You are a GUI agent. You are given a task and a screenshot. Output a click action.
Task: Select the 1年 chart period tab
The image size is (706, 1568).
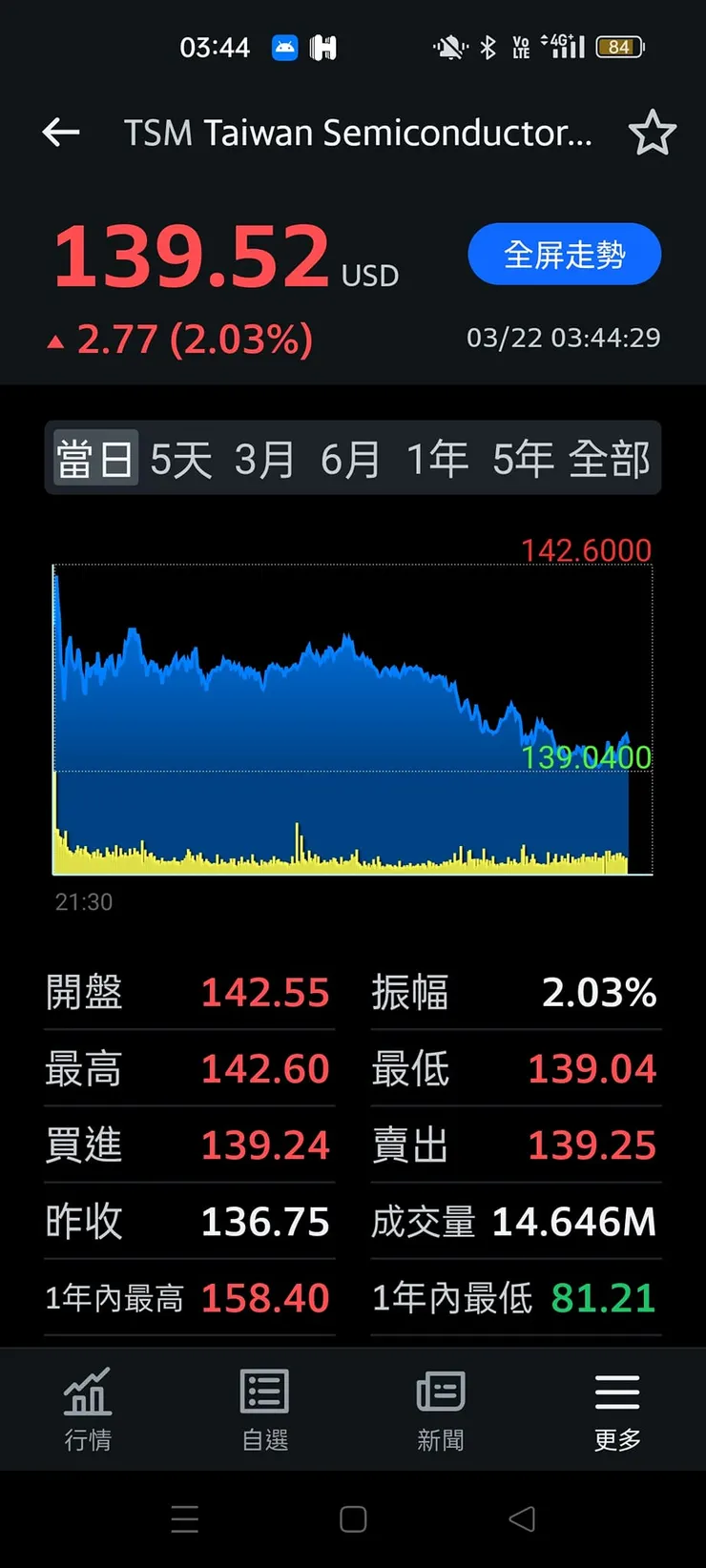click(438, 459)
